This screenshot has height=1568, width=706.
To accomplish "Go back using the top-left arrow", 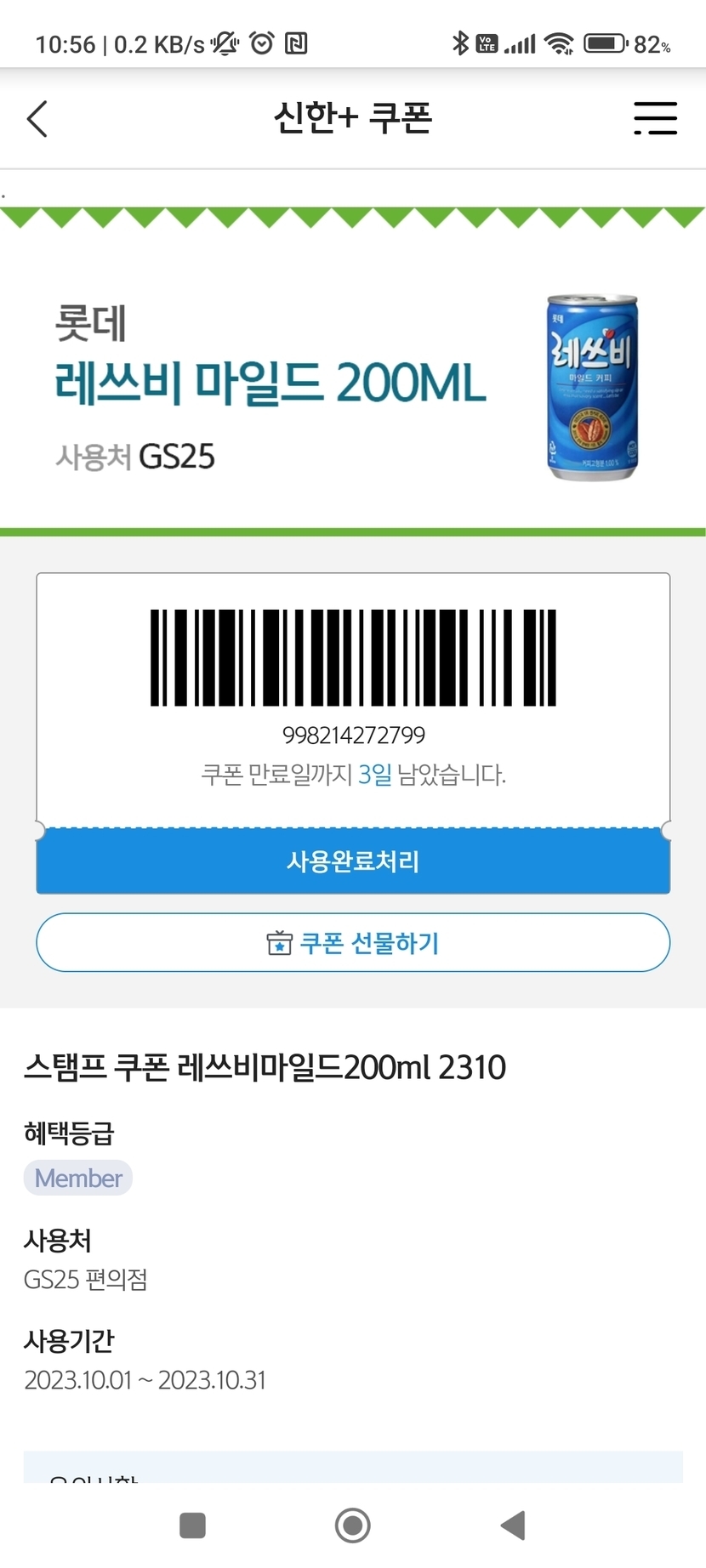I will coord(37,119).
